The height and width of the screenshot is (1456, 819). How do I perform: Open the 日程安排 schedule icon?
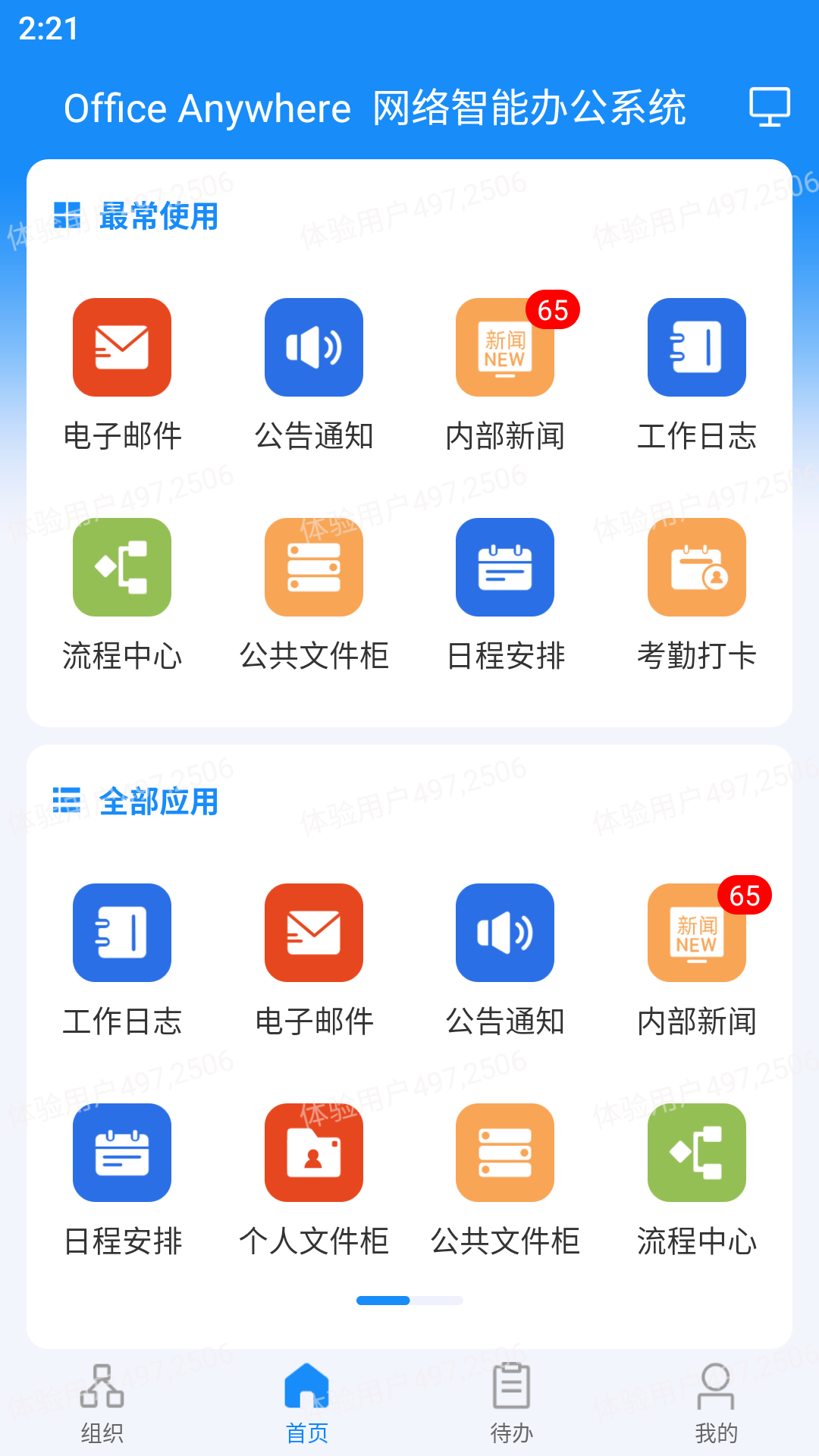point(505,569)
